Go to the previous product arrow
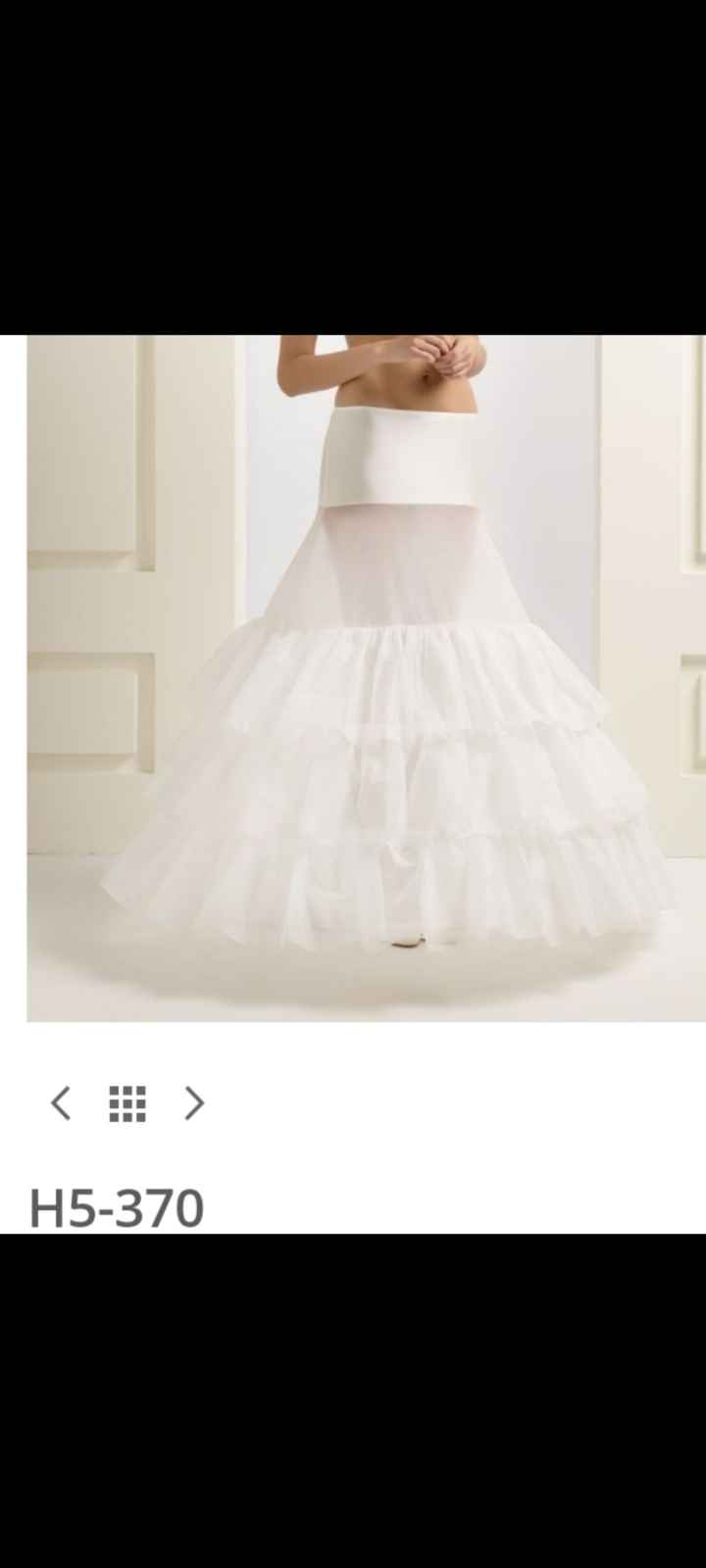Viewport: 706px width, 1568px height. [x=61, y=1103]
